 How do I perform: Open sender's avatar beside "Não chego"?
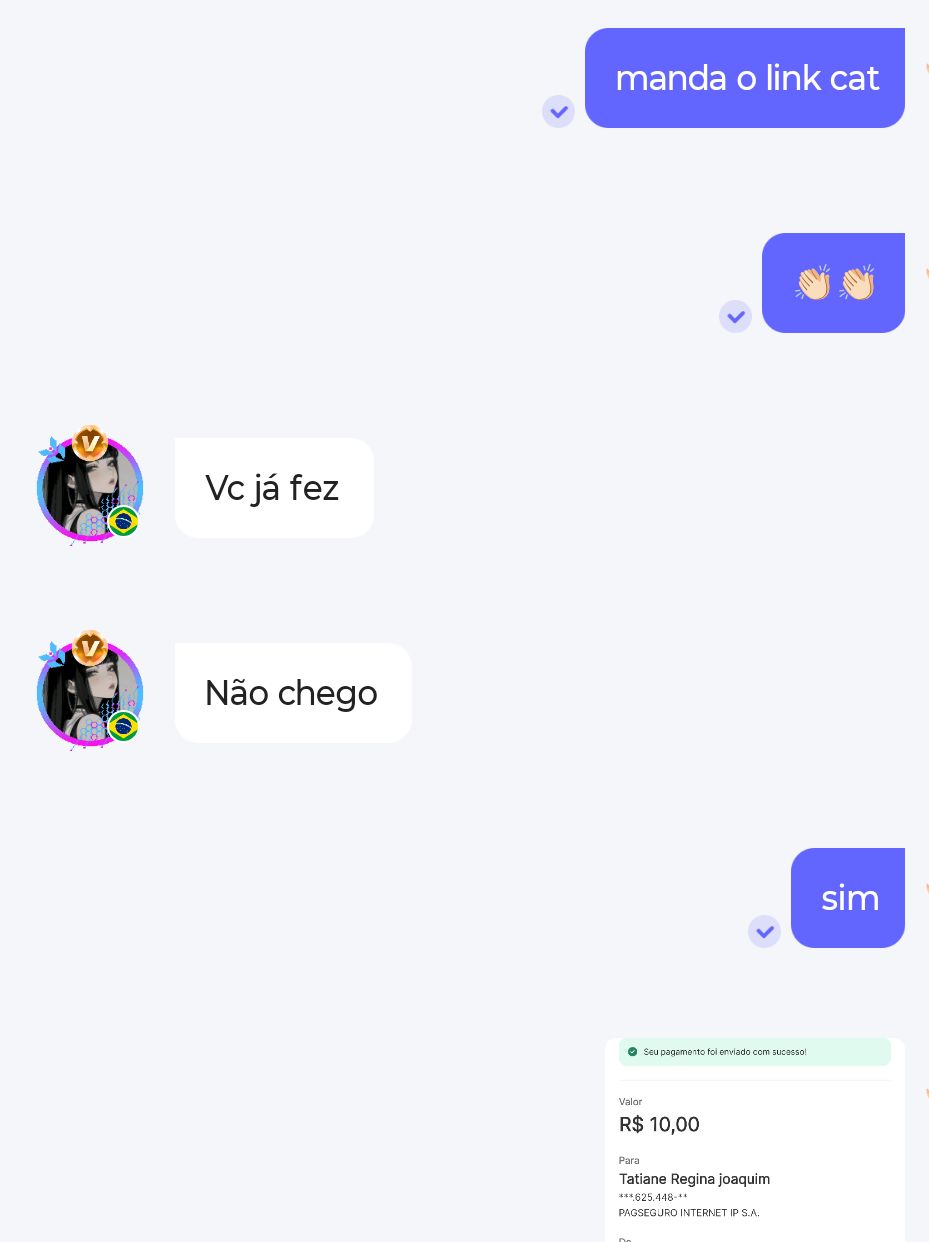(x=90, y=694)
